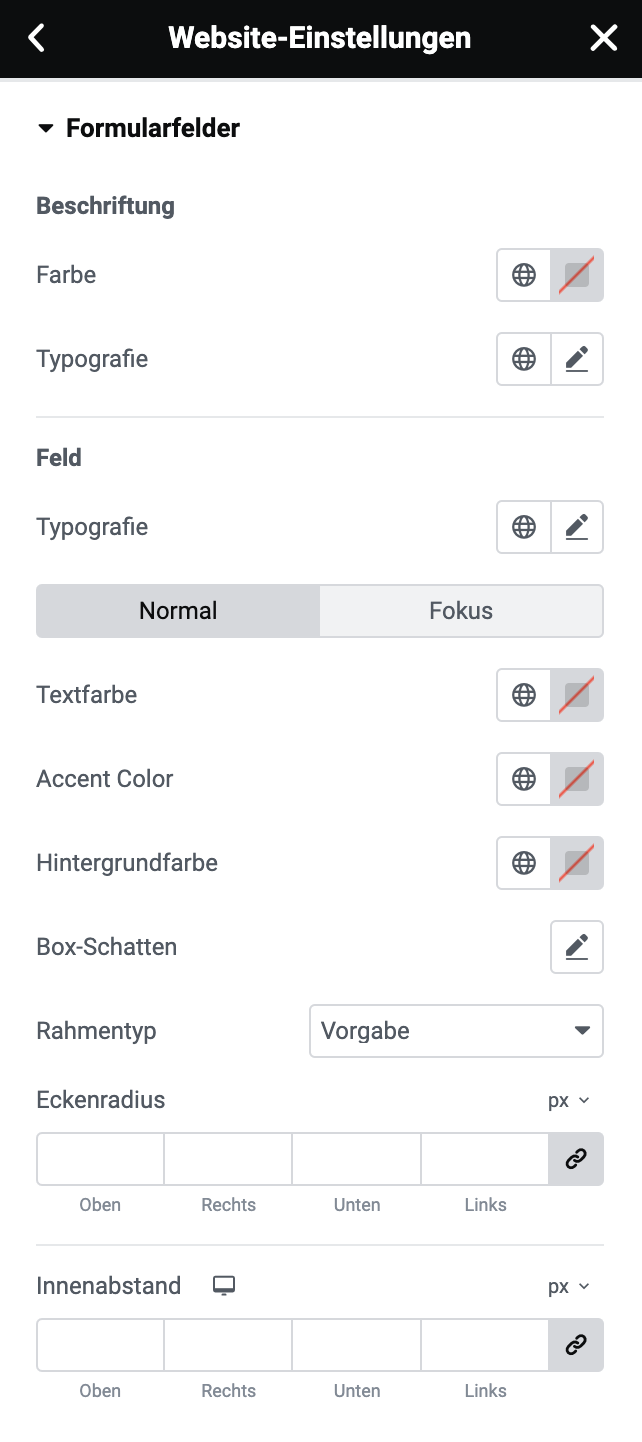
Task: Collapse the Formularfelder section
Action: point(138,128)
